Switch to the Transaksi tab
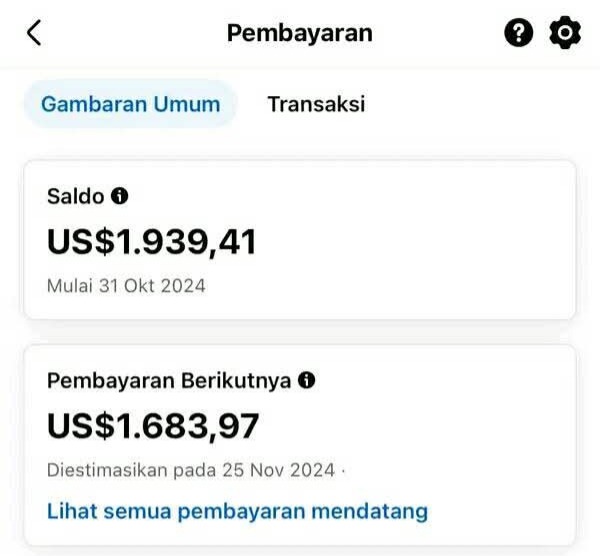Image resolution: width=600 pixels, height=556 pixels. point(316,104)
